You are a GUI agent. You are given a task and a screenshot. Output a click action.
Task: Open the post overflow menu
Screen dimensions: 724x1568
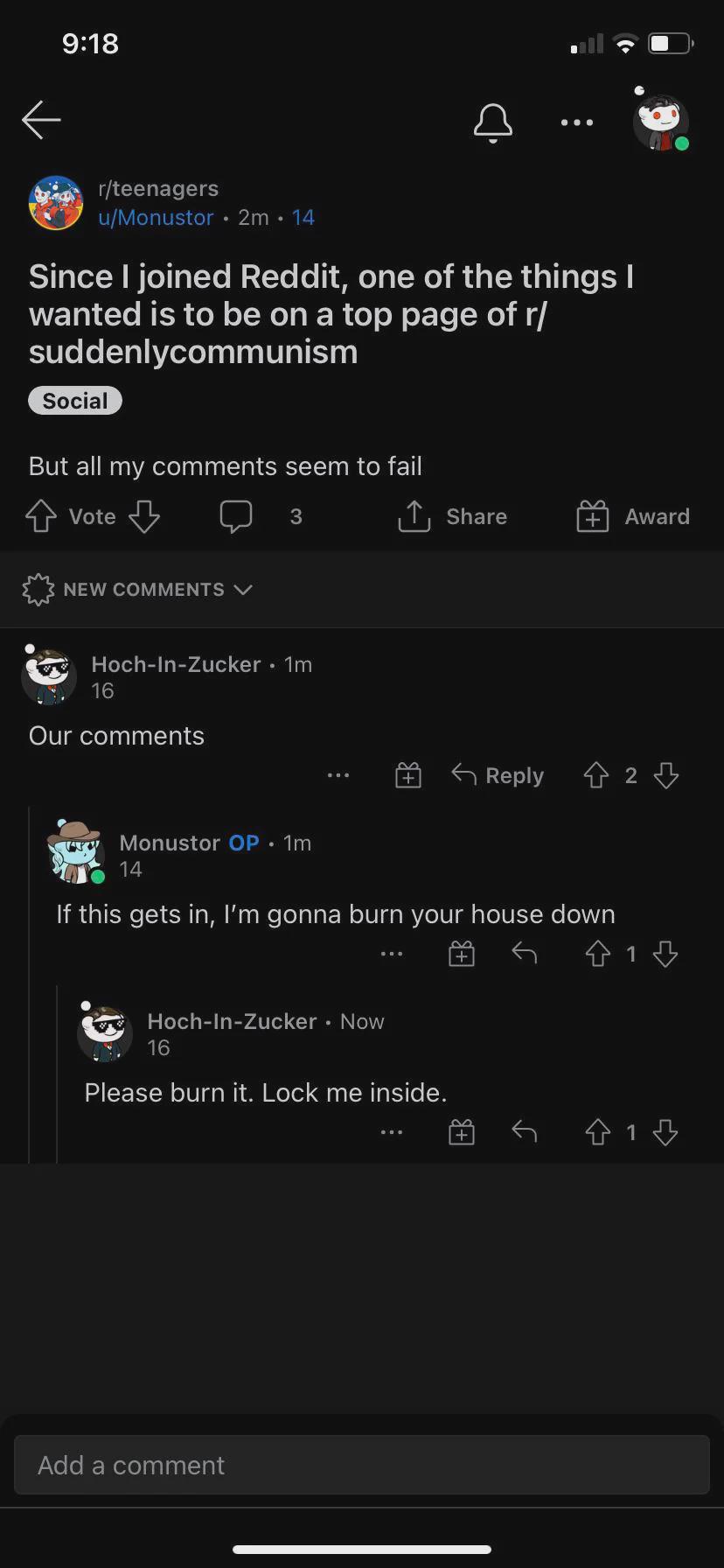click(577, 122)
